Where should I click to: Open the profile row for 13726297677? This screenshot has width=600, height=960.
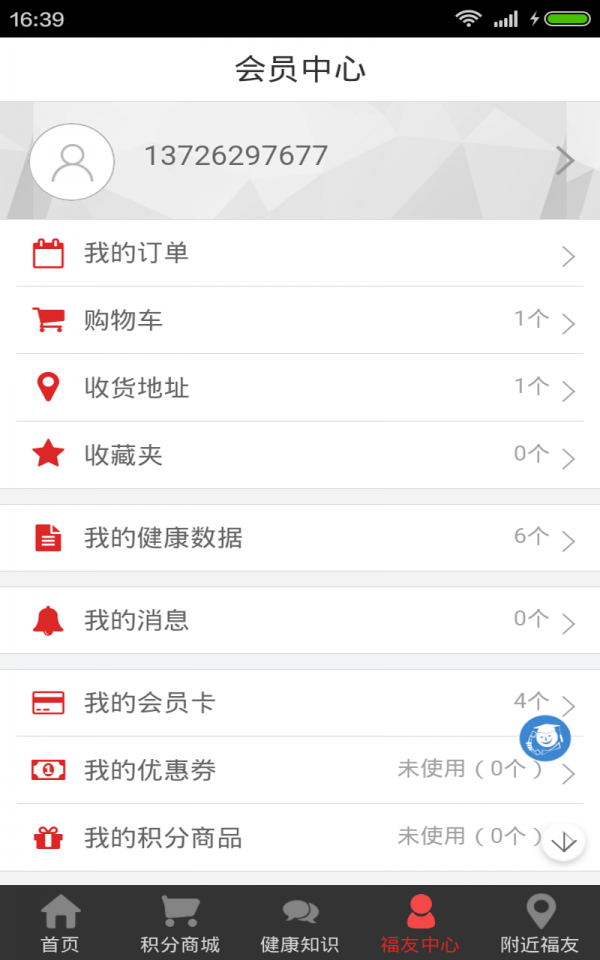[x=300, y=160]
